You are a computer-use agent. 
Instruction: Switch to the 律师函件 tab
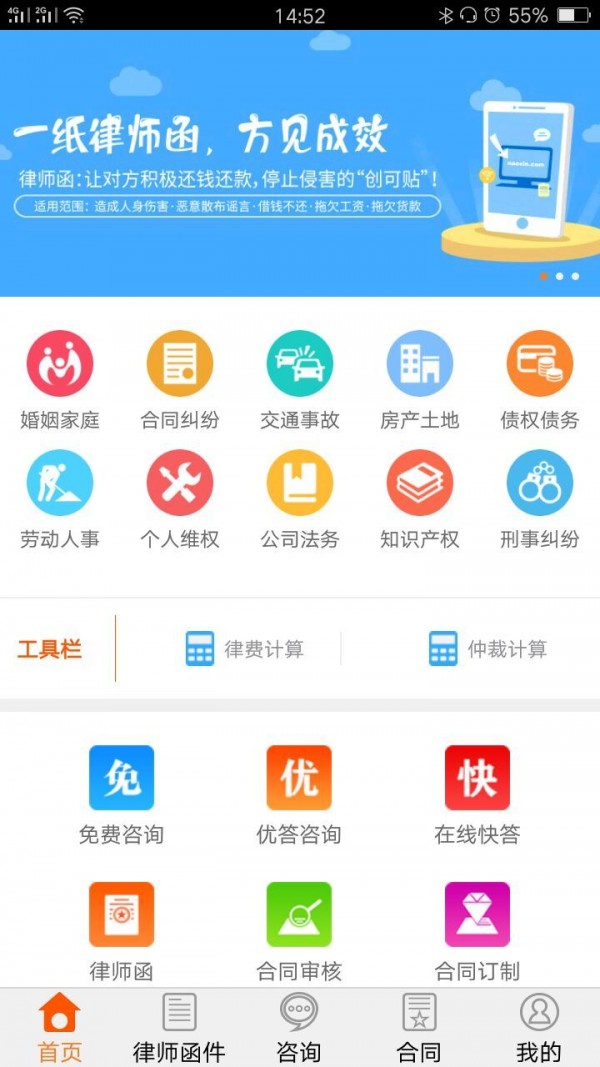coord(179,1027)
